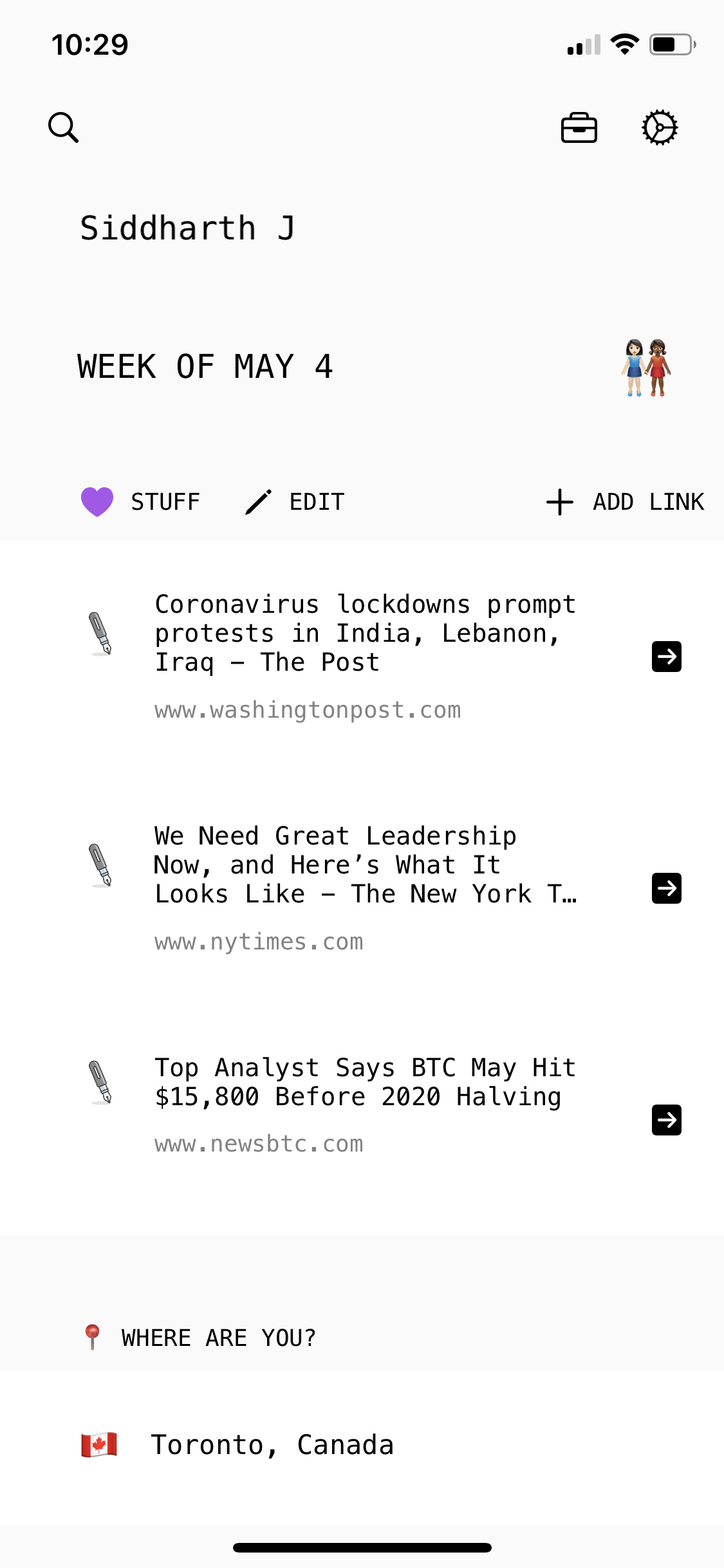Open the arrow button on the Coronavirus lockdowns article
The image size is (724, 1568).
tap(667, 656)
